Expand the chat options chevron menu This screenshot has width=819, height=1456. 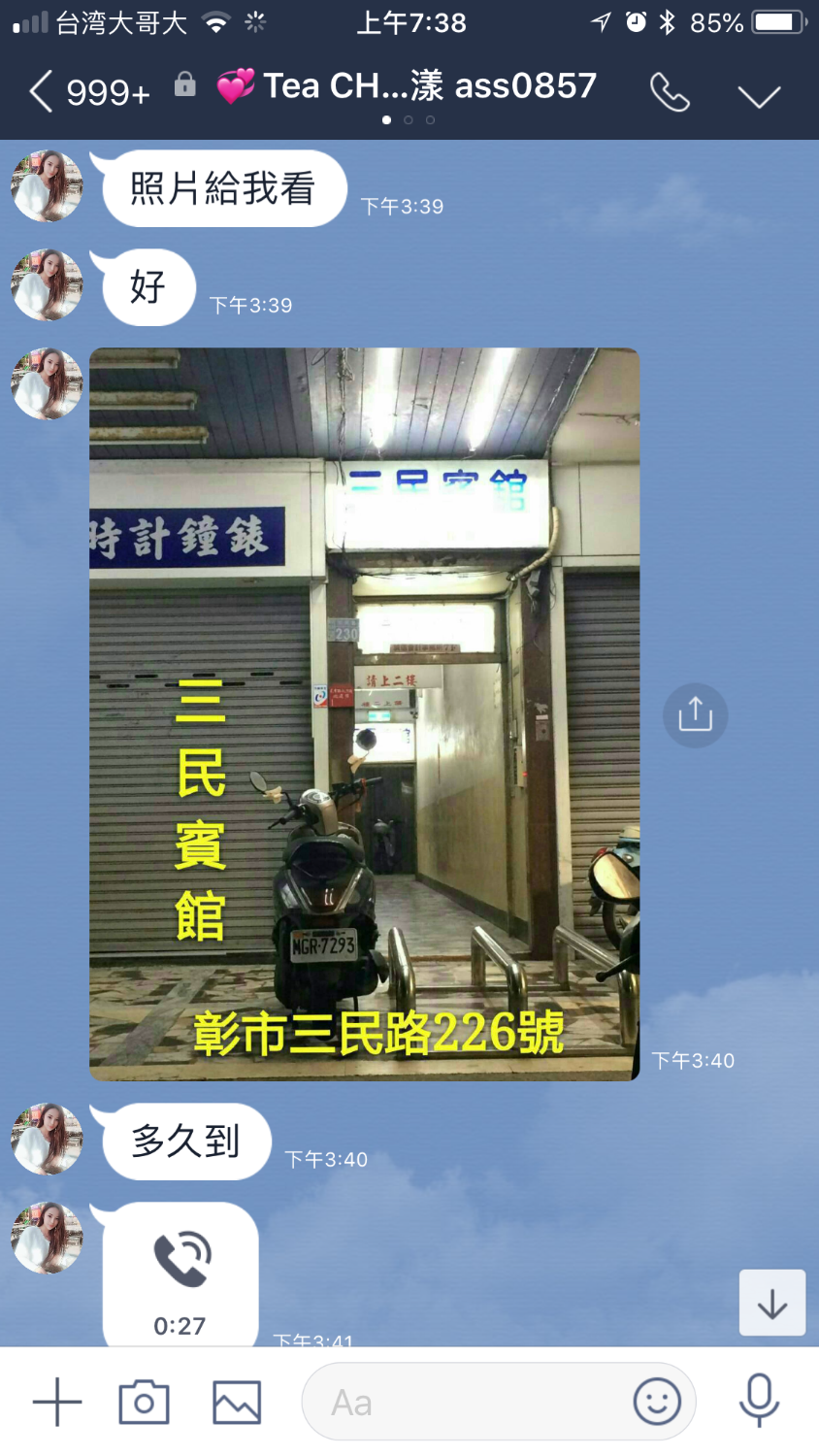point(758,95)
